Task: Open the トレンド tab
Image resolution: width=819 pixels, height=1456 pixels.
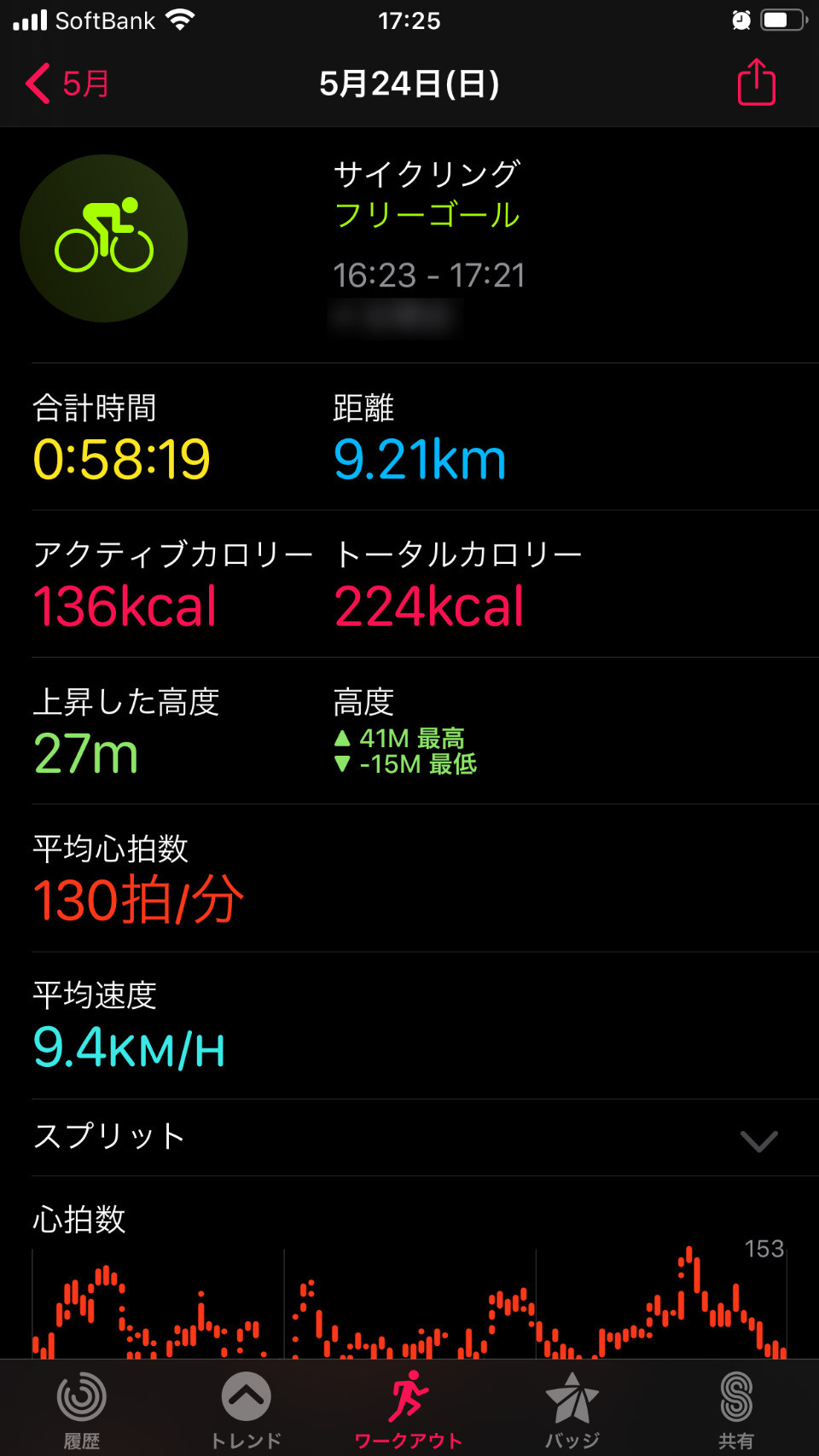Action: [x=246, y=1409]
